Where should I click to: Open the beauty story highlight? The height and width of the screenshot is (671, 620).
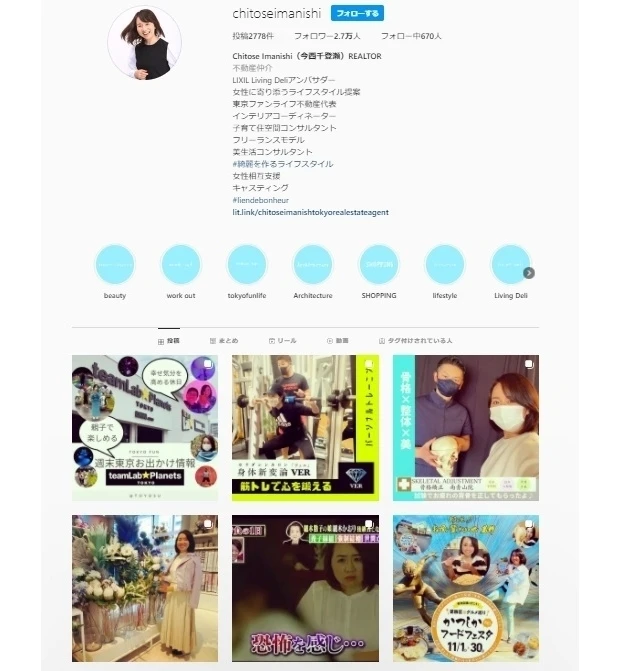click(x=115, y=265)
